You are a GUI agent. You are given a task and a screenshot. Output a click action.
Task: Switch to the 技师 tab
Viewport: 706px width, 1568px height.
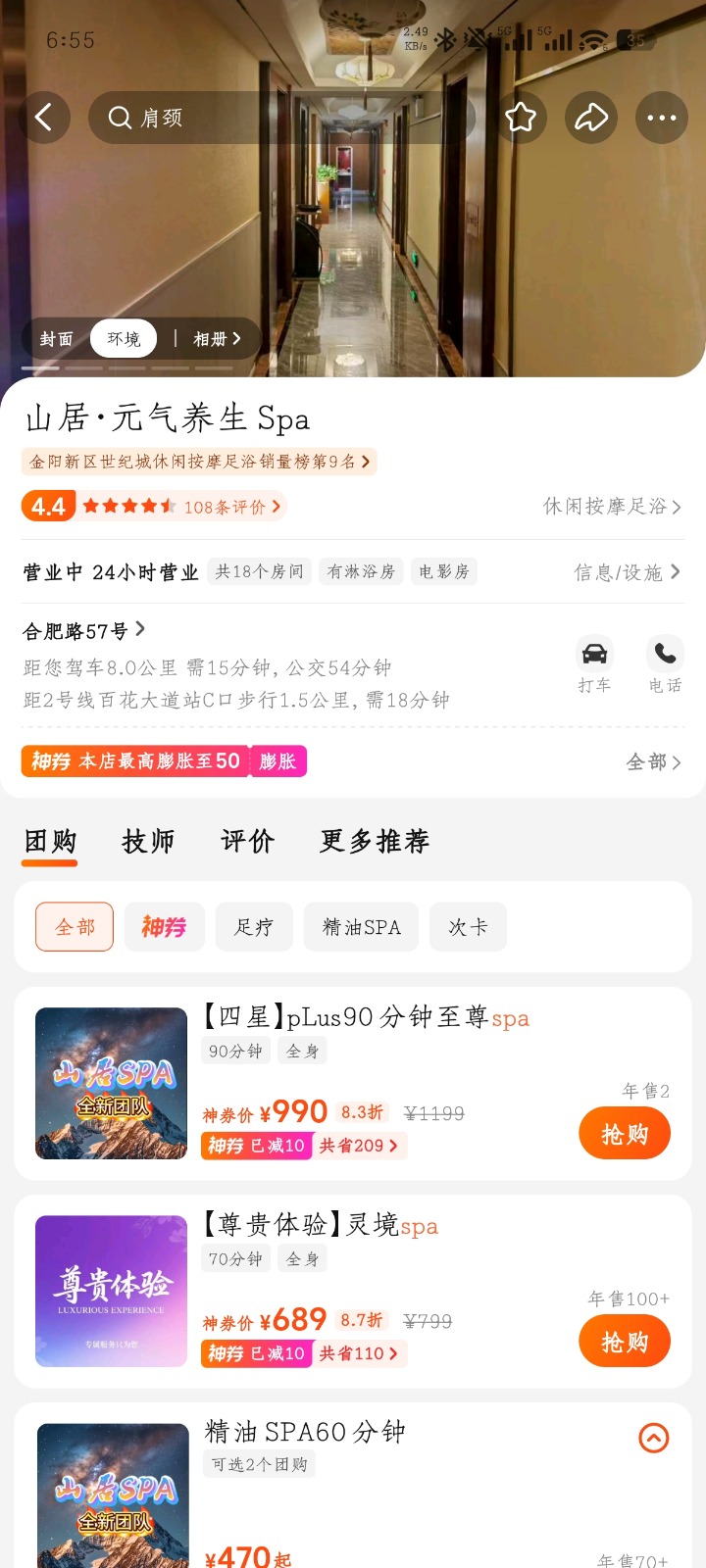coord(148,841)
